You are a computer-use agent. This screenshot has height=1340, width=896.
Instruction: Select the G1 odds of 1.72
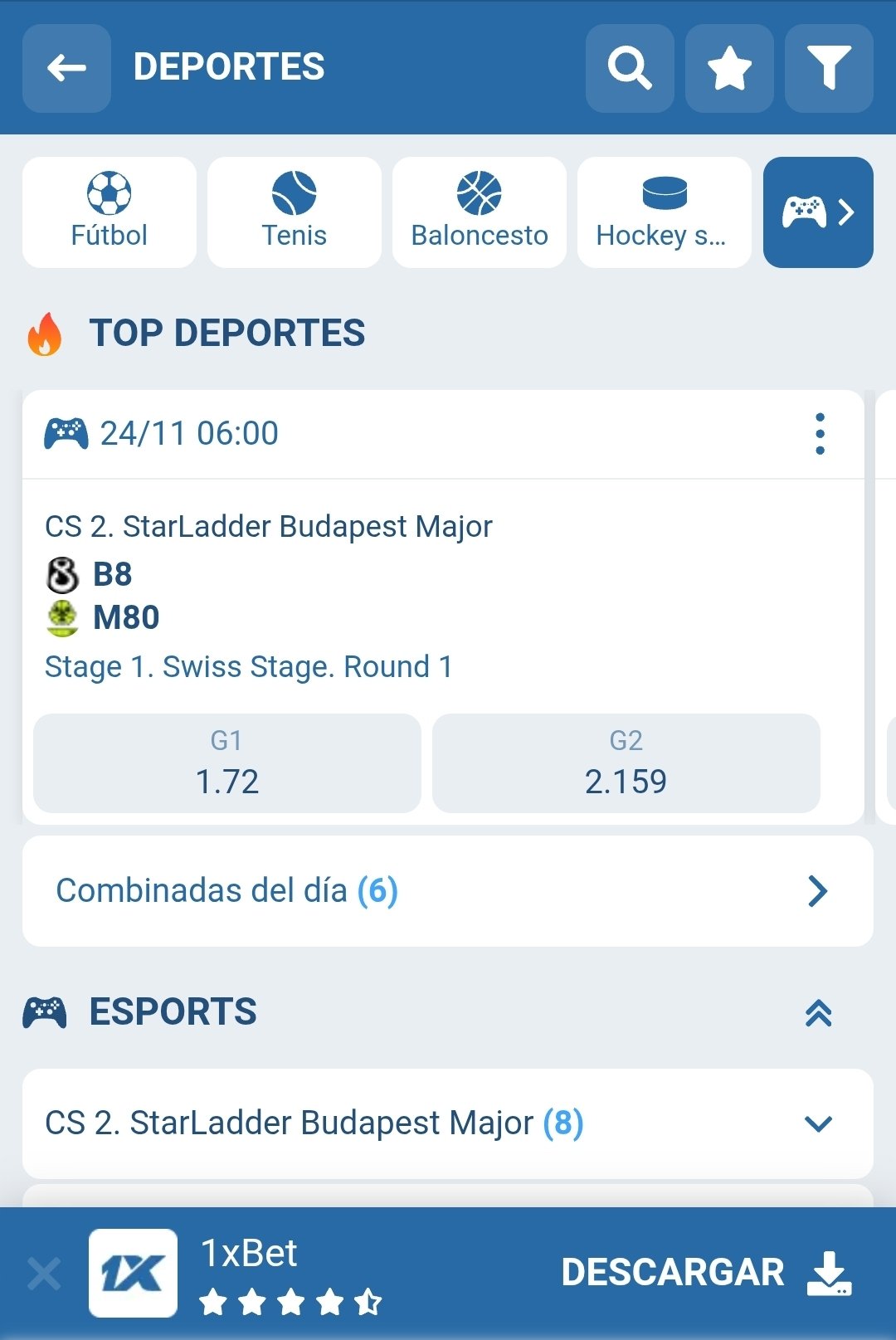point(226,763)
